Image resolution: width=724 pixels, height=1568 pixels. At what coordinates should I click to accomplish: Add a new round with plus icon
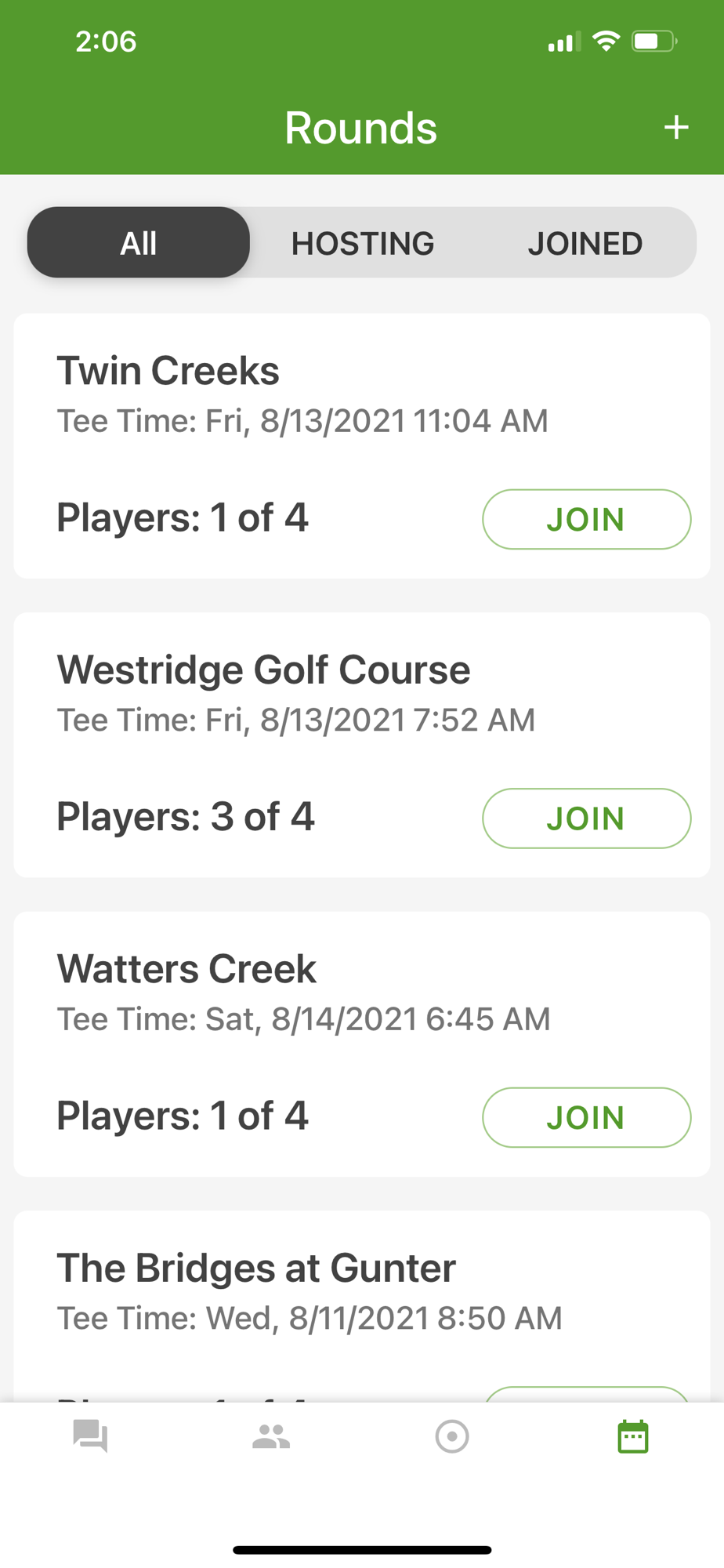click(x=675, y=128)
